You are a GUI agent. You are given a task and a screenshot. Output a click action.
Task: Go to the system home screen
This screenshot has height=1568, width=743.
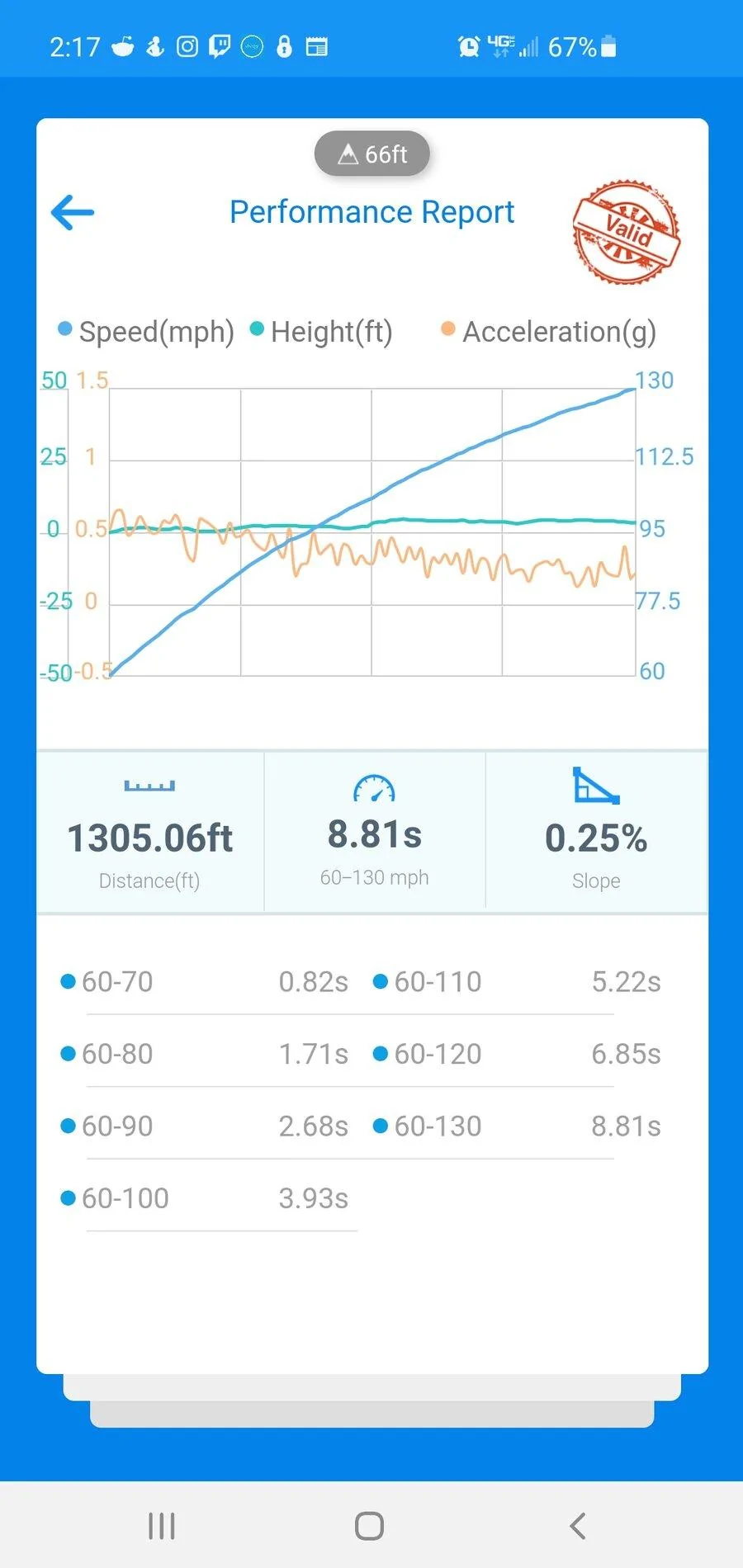[x=369, y=1526]
